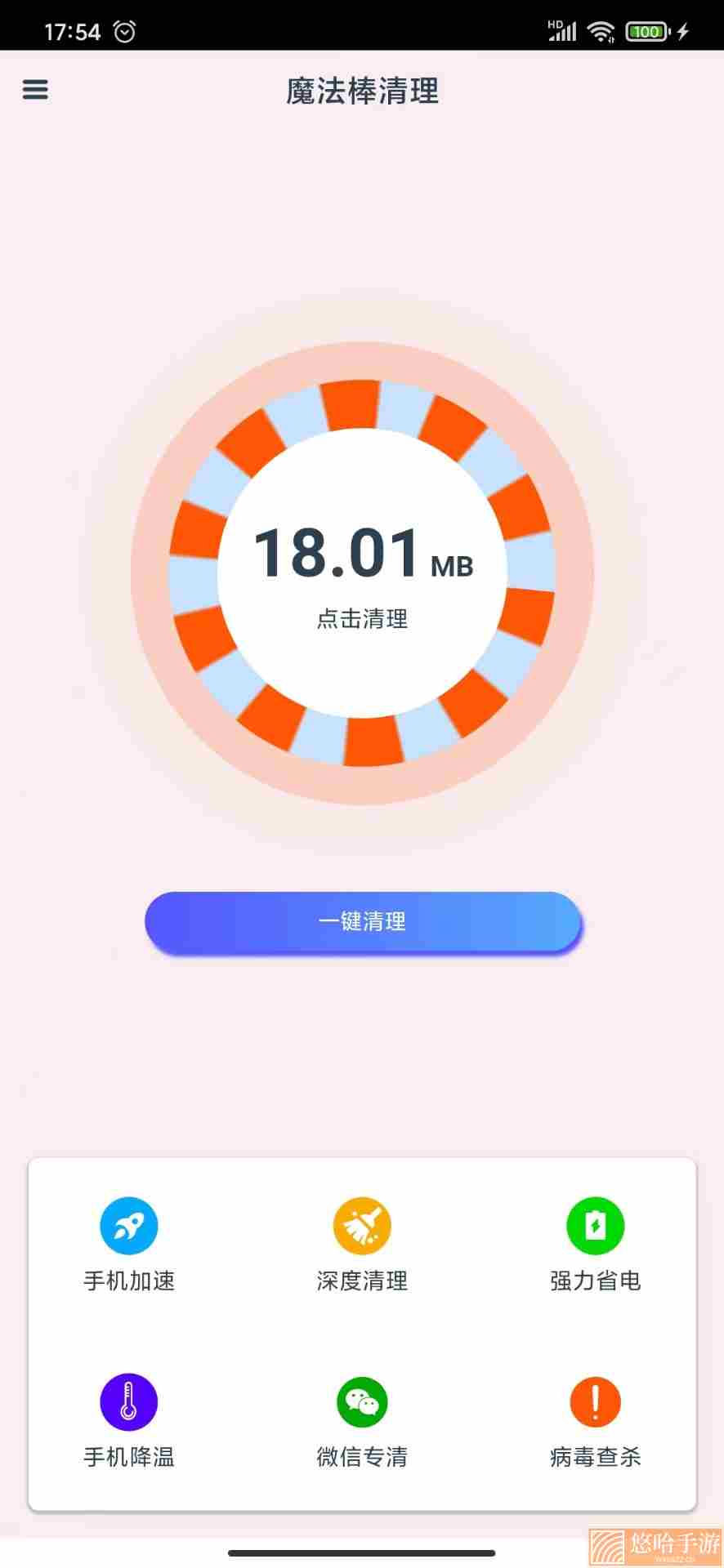Launch 深度清理 deep clean
Viewport: 724px width, 1568px height.
(362, 1245)
